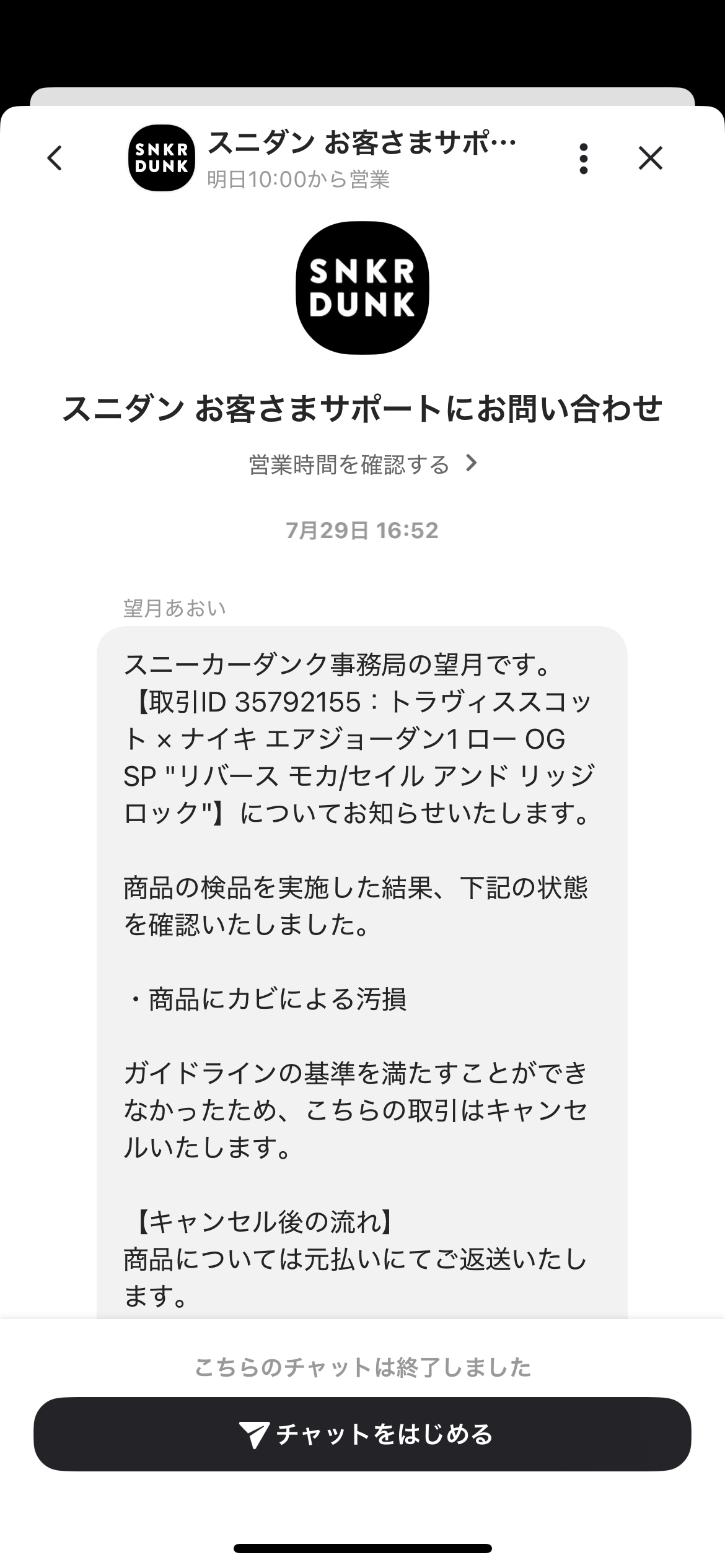725x1568 pixels.
Task: Open 営業時間を確認する link
Action: tap(363, 464)
